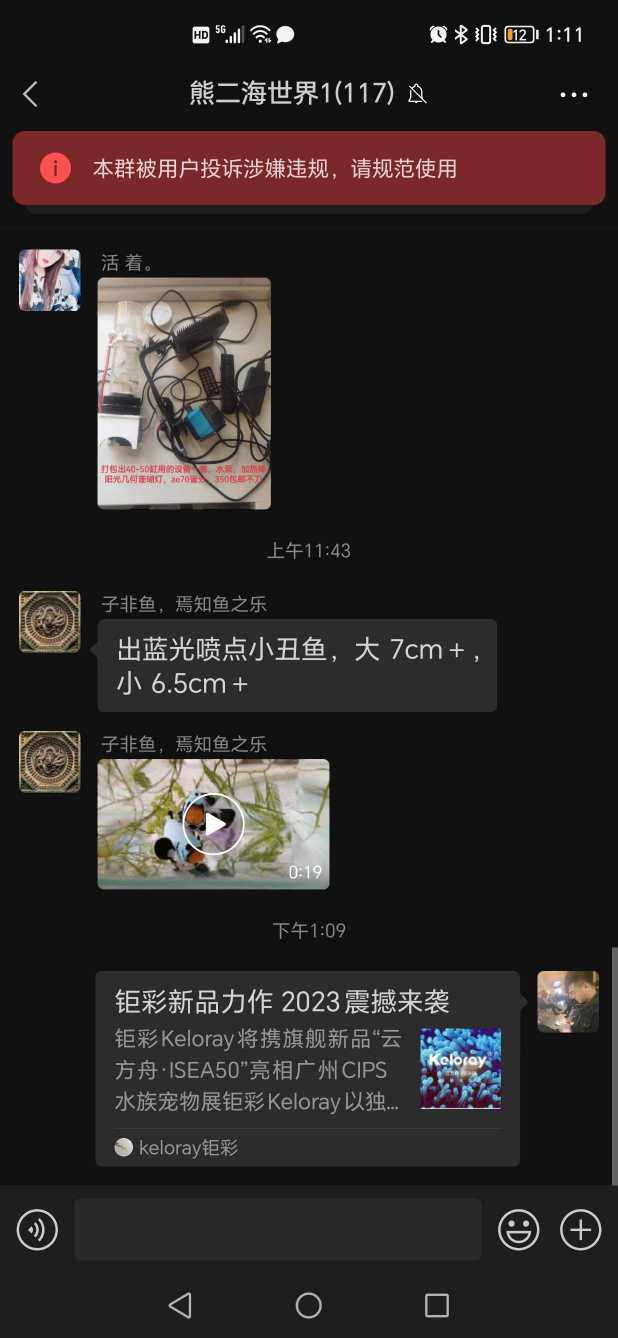Tap the message text field
This screenshot has width=618, height=1338.
coord(277,1229)
